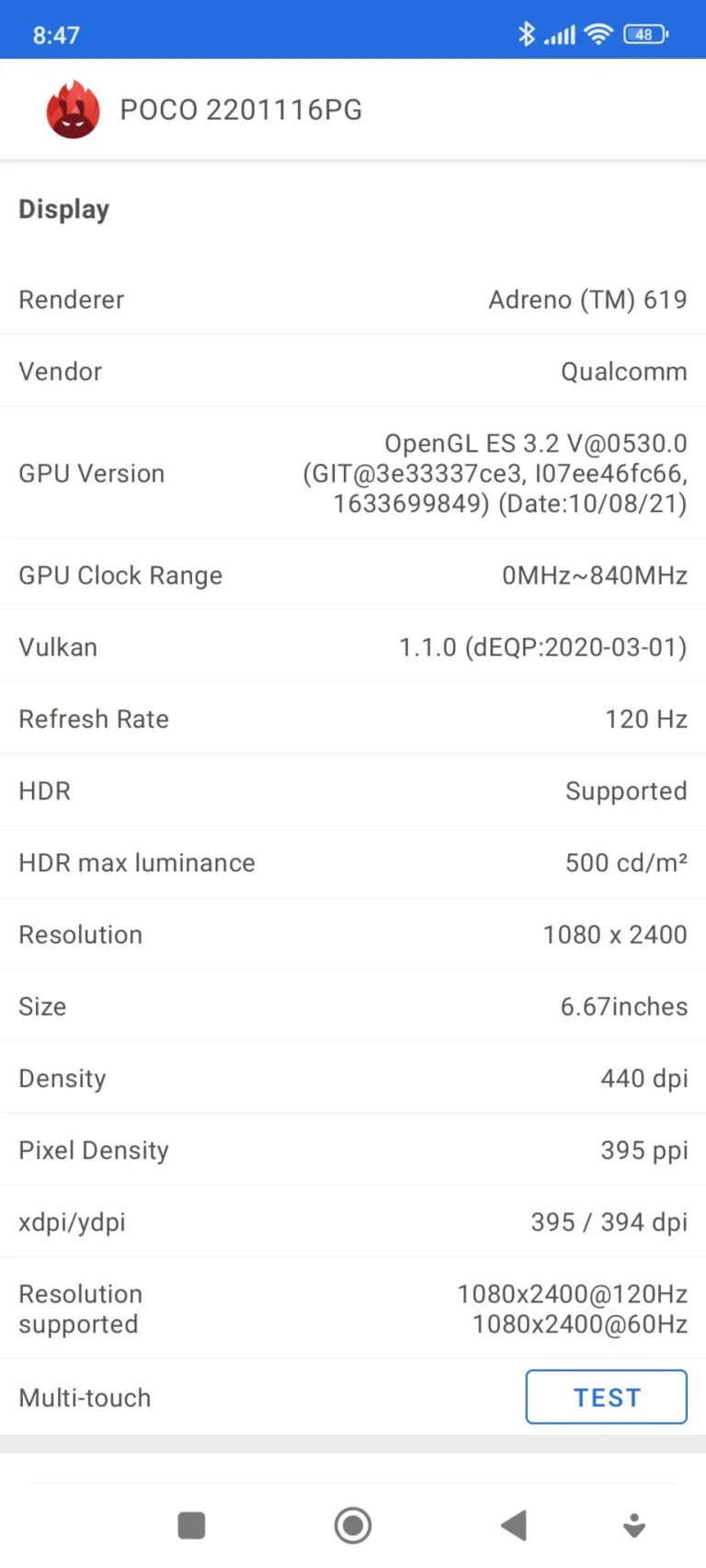The height and width of the screenshot is (1568, 706).
Task: Start the Multi-touch TEST button
Action: 606,1396
